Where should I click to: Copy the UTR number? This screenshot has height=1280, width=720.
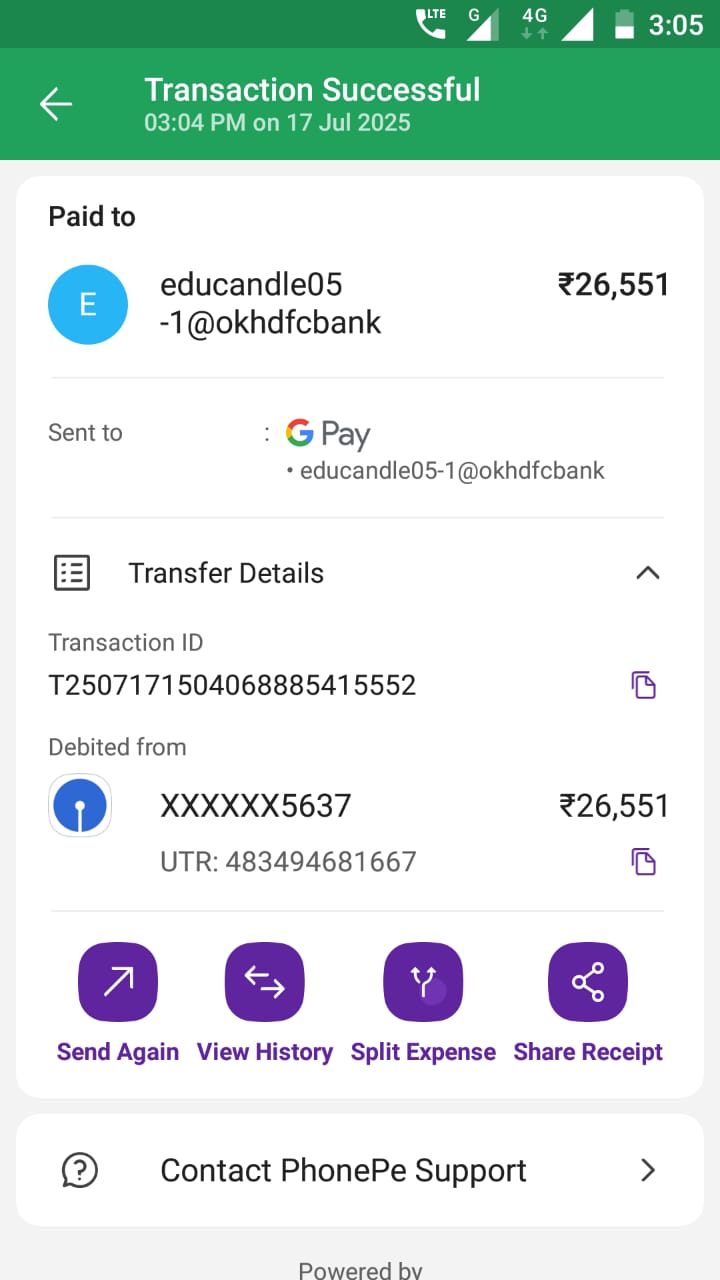point(644,861)
